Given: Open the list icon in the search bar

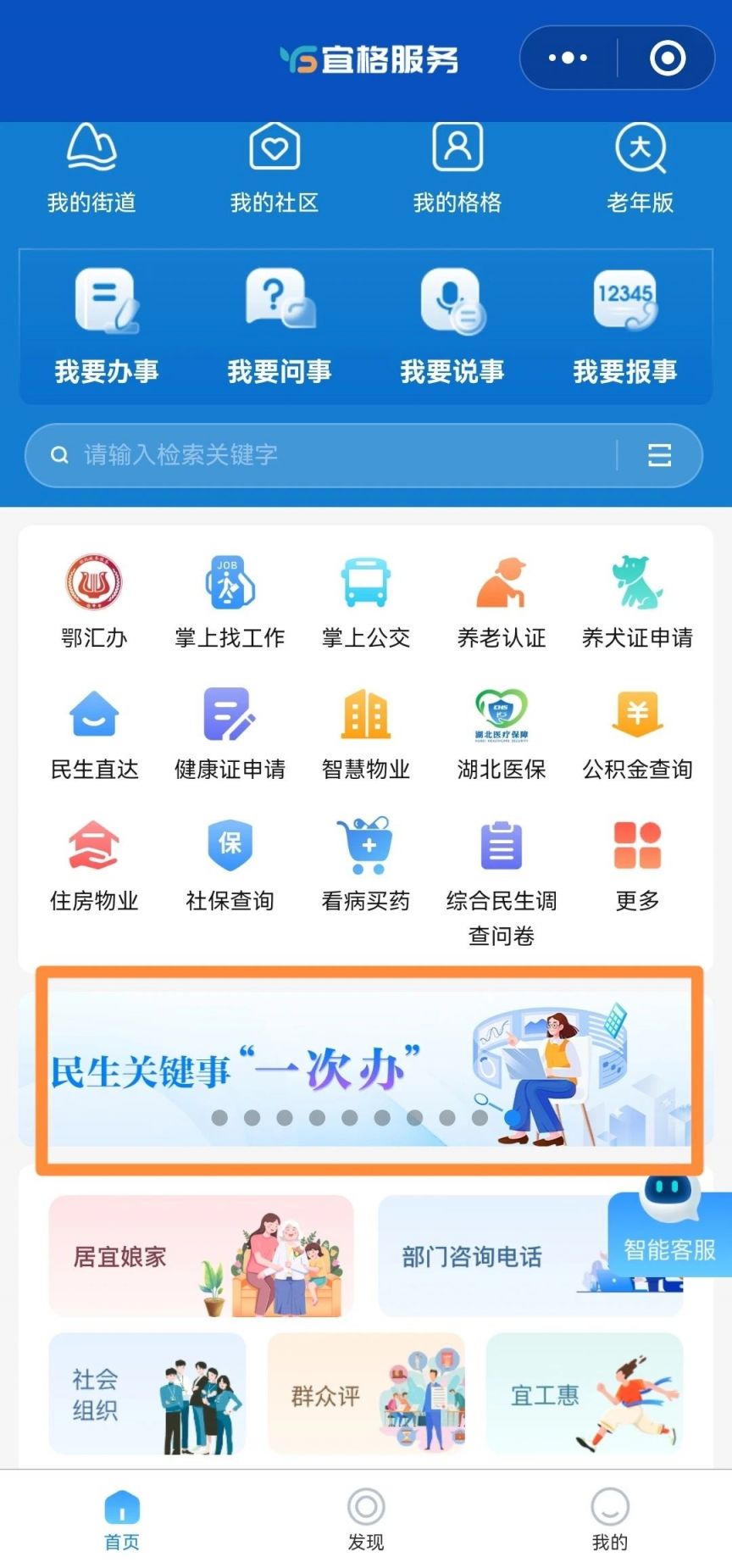Looking at the screenshot, I should point(659,455).
